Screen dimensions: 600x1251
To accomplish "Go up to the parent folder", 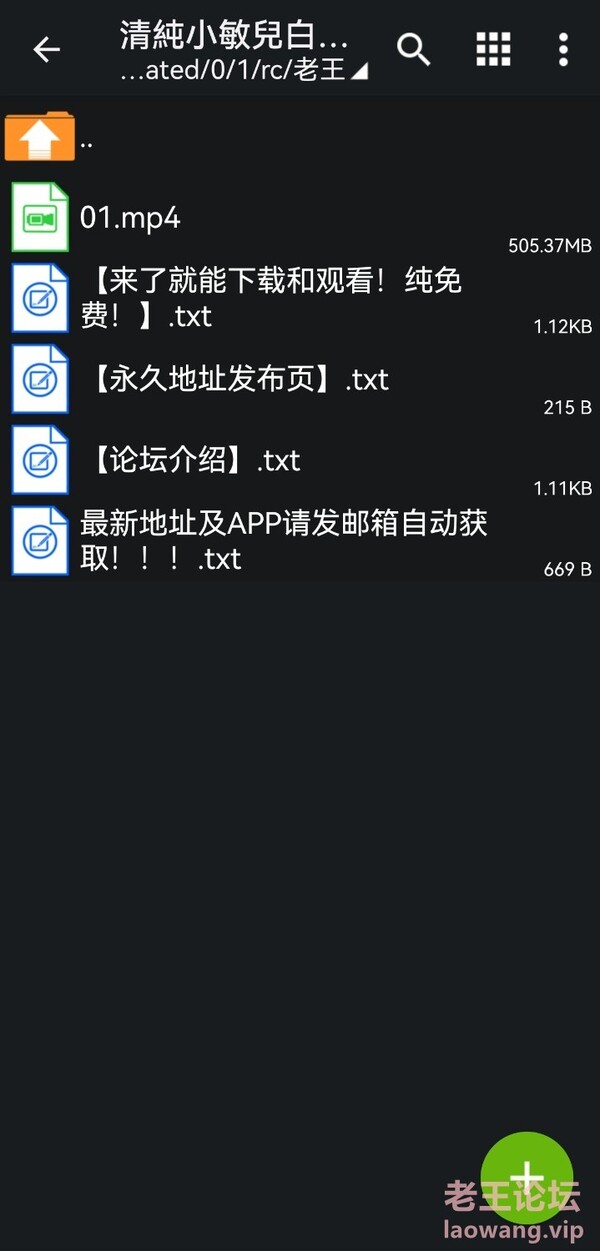I will [x=300, y=138].
